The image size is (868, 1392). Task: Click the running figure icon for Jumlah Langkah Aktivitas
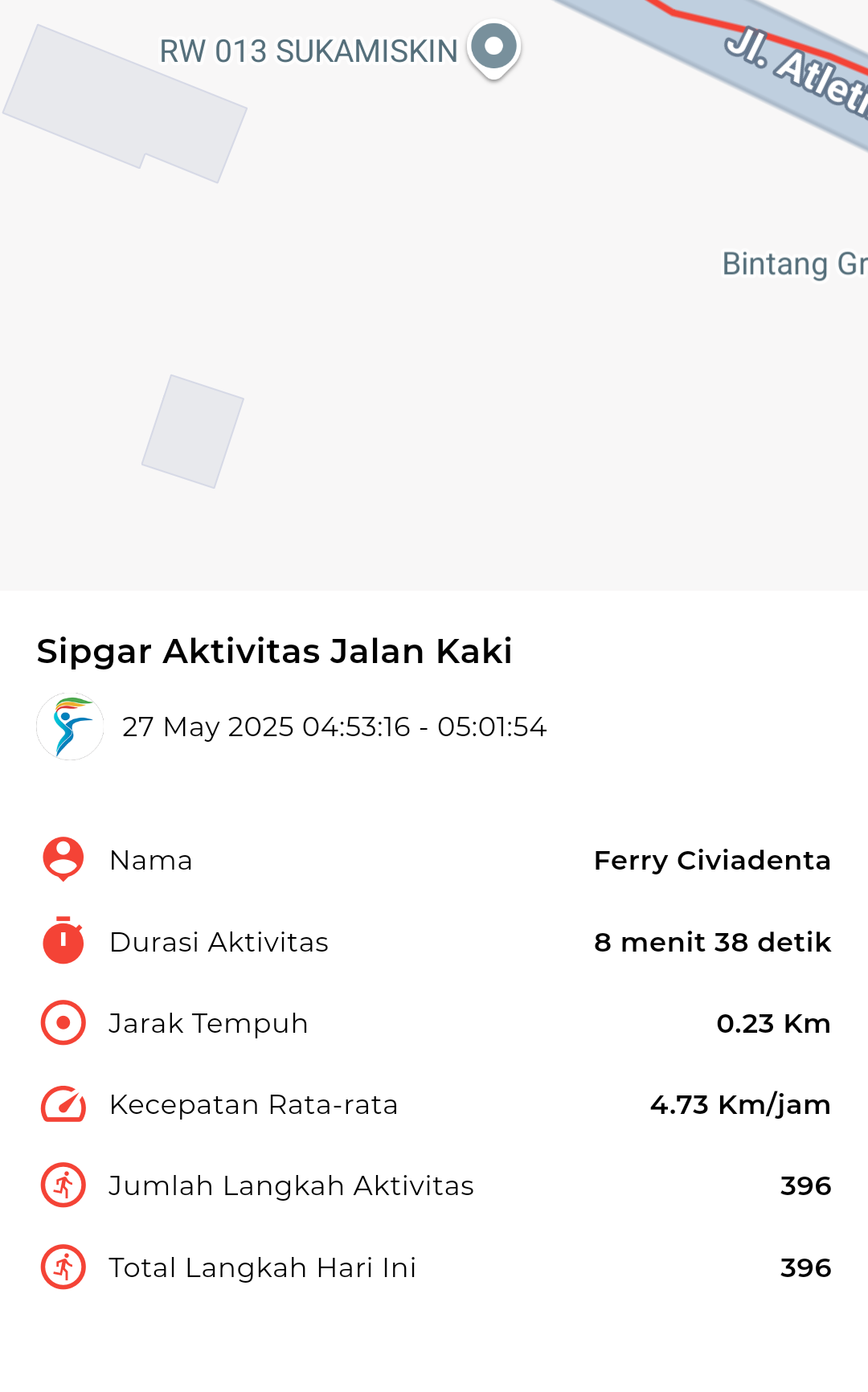pos(62,1185)
